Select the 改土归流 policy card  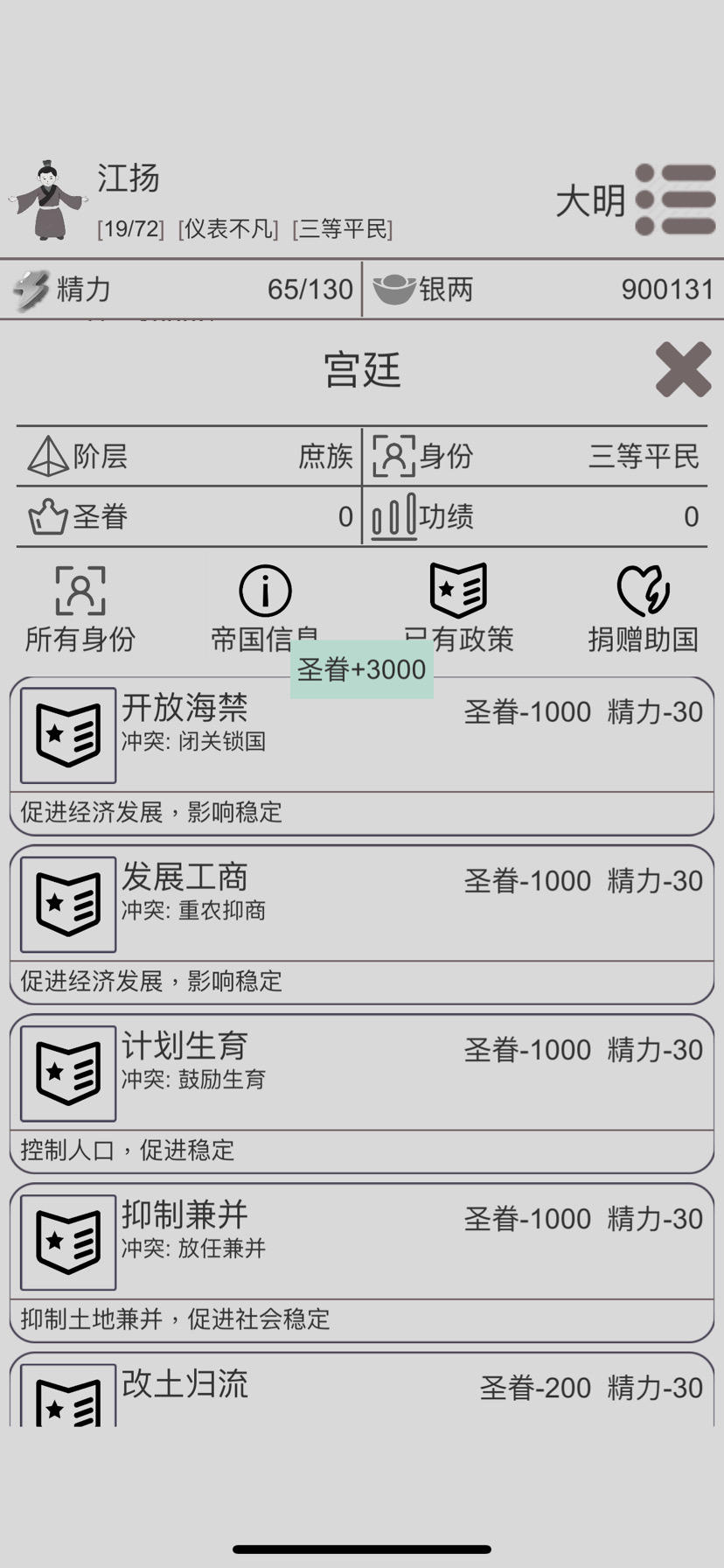(x=361, y=1391)
